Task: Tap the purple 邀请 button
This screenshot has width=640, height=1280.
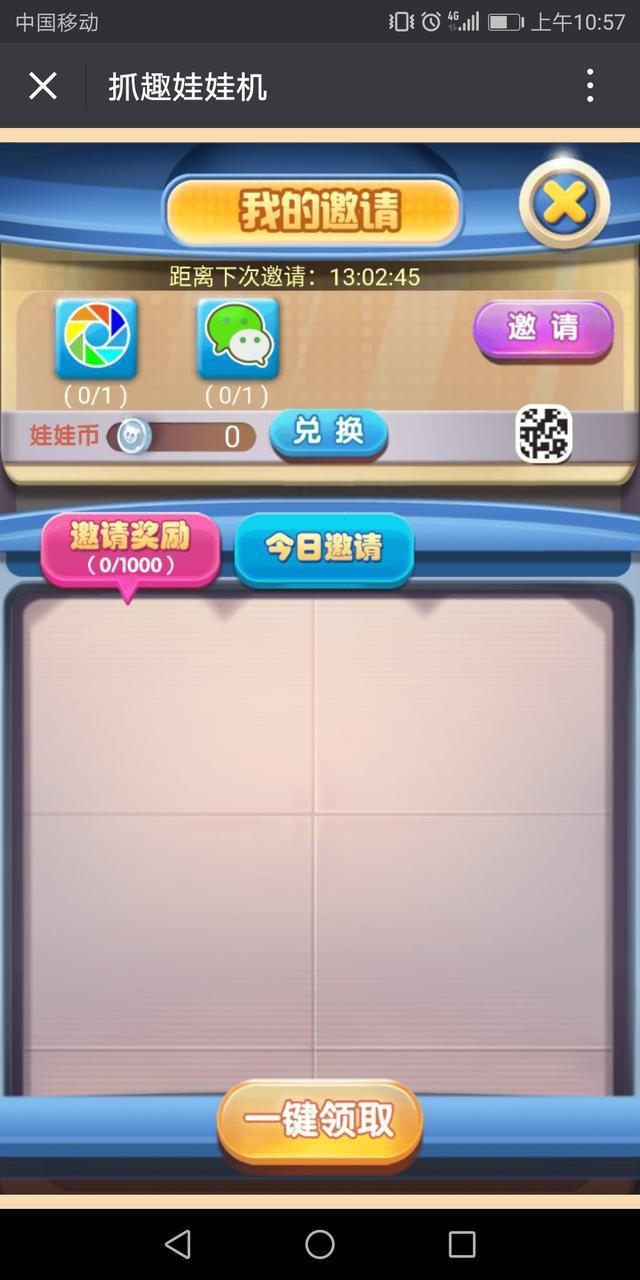Action: click(x=543, y=328)
